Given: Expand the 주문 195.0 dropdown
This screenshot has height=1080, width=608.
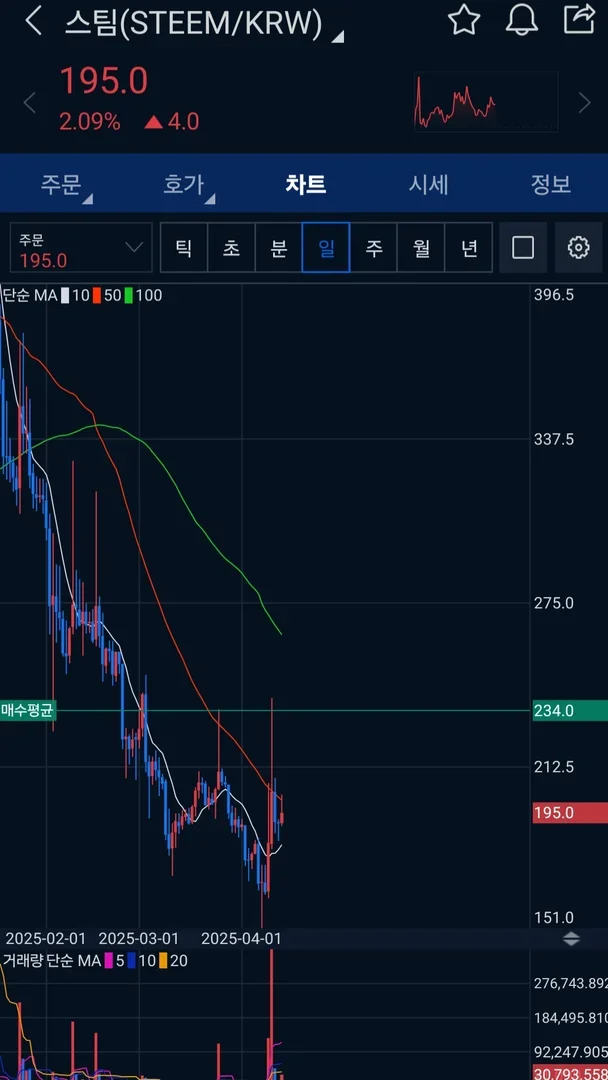Looking at the screenshot, I should [81, 248].
